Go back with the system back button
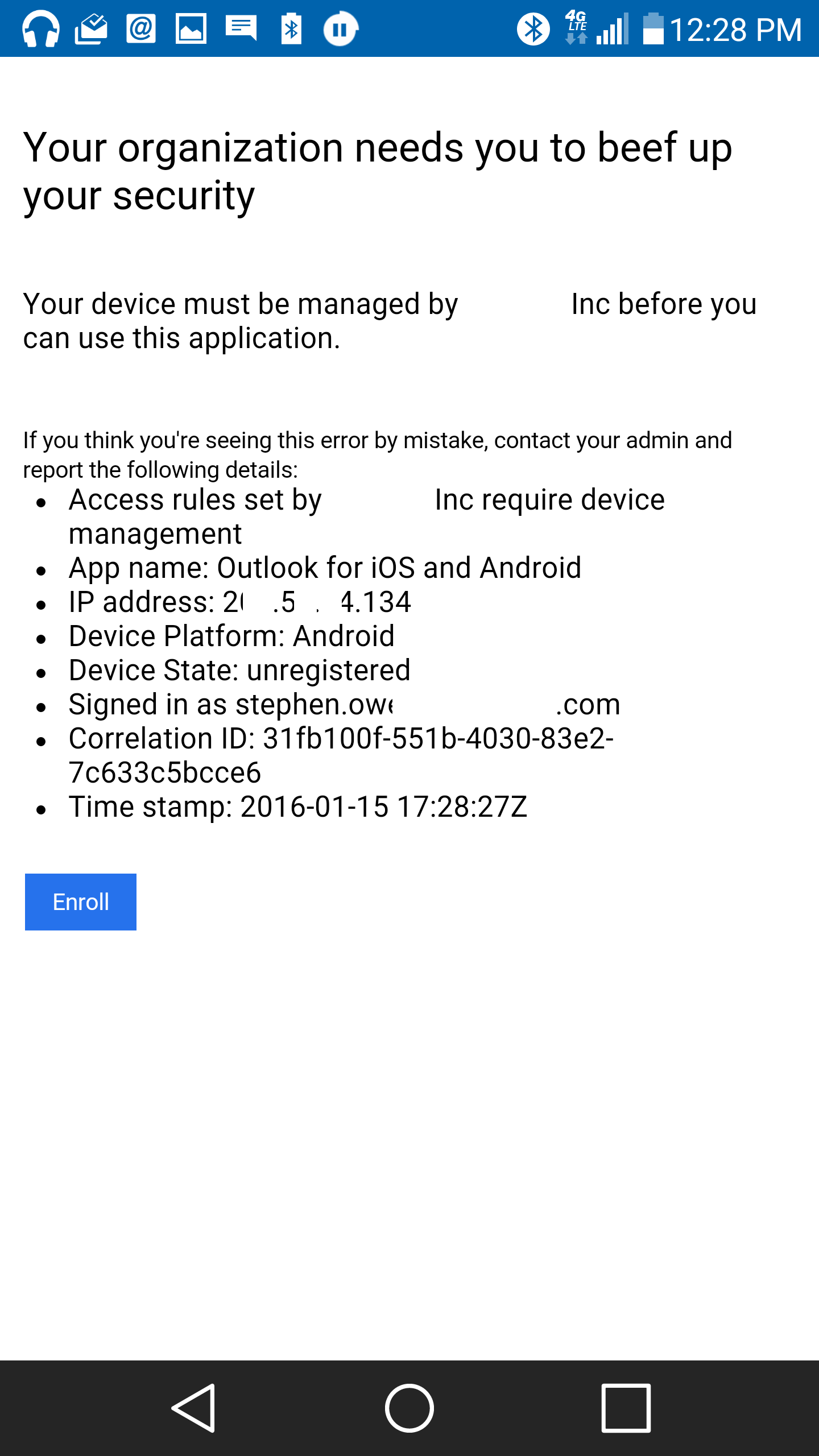819x1456 pixels. tap(194, 1408)
